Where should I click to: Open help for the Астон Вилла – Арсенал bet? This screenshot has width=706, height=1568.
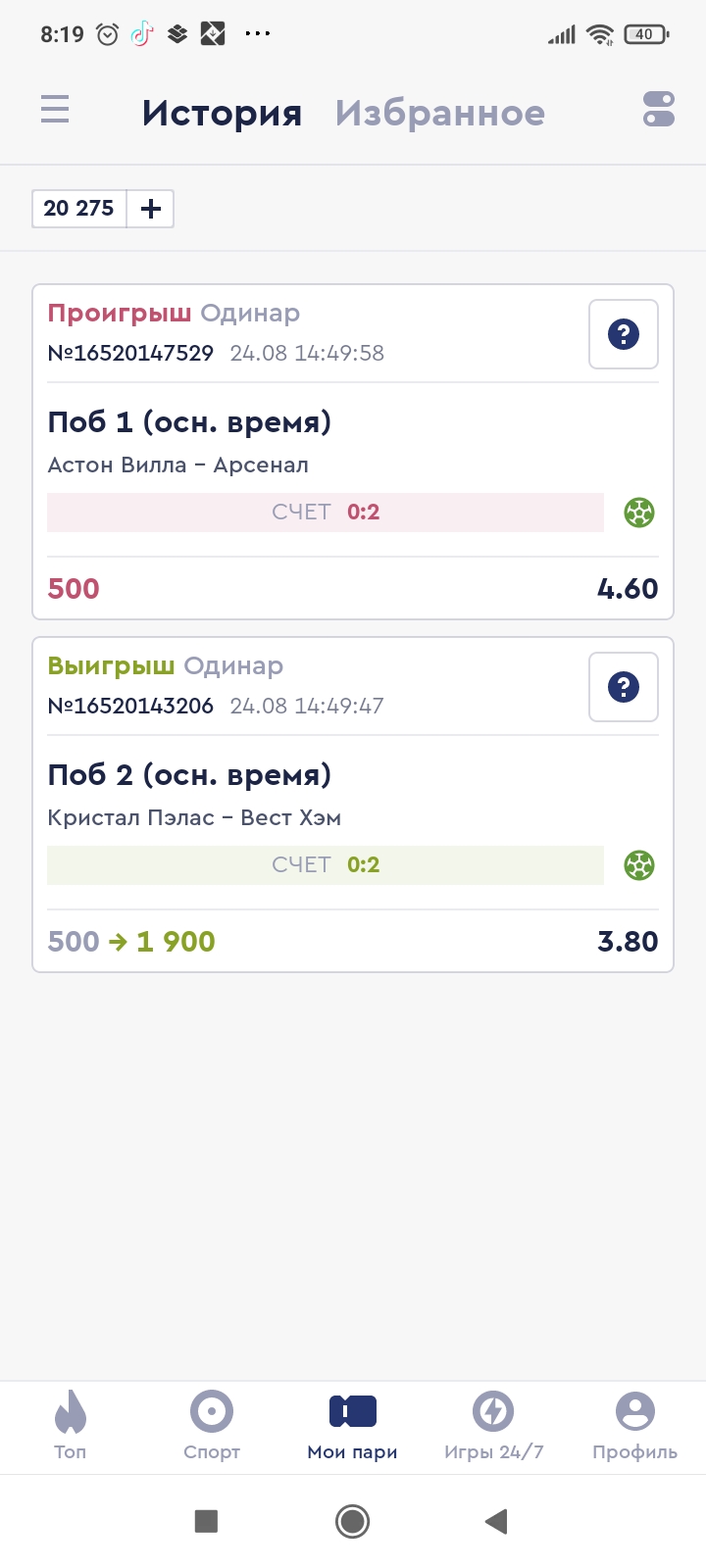click(623, 334)
